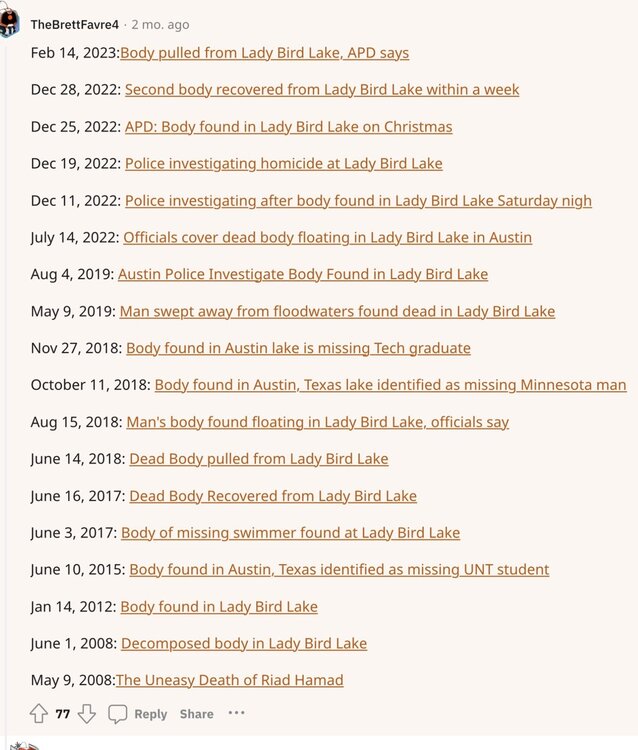Image resolution: width=638 pixels, height=750 pixels.
Task: Open the missing Minnesota man article link
Action: coord(390,385)
